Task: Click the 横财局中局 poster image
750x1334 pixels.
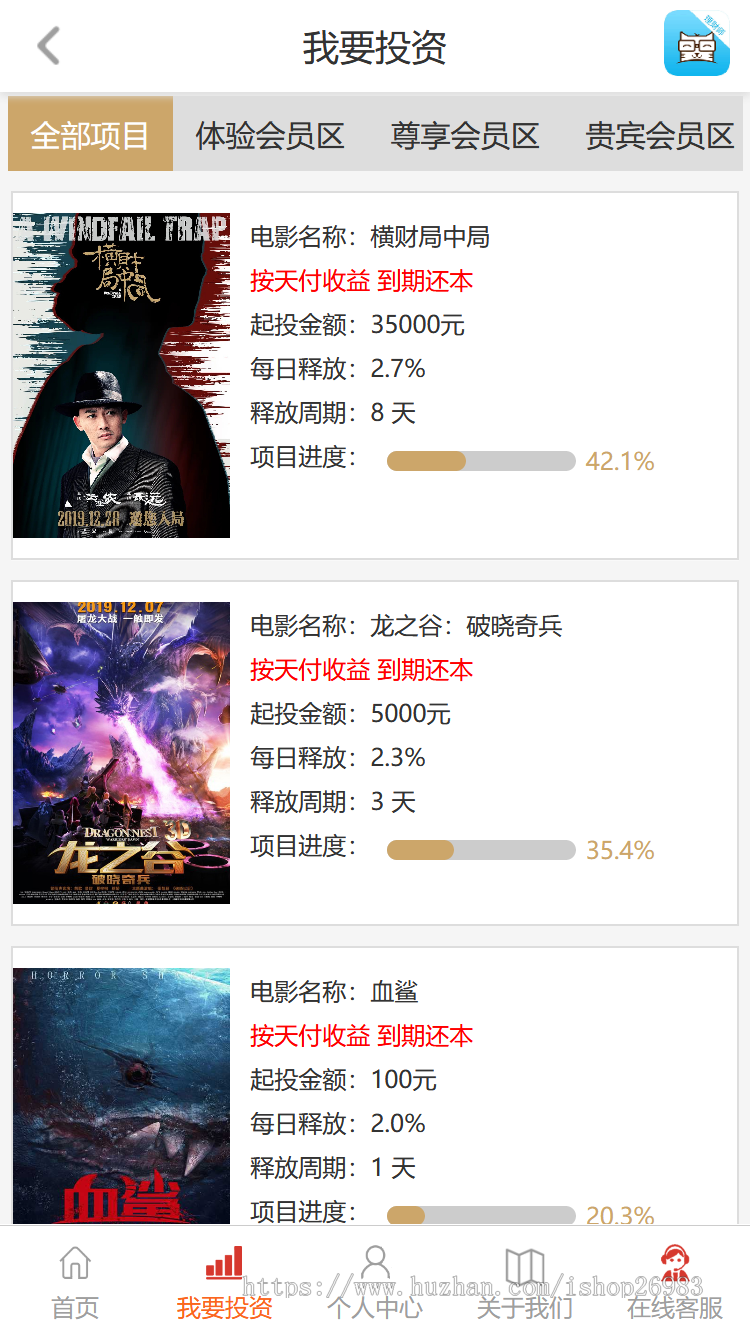Action: 121,372
